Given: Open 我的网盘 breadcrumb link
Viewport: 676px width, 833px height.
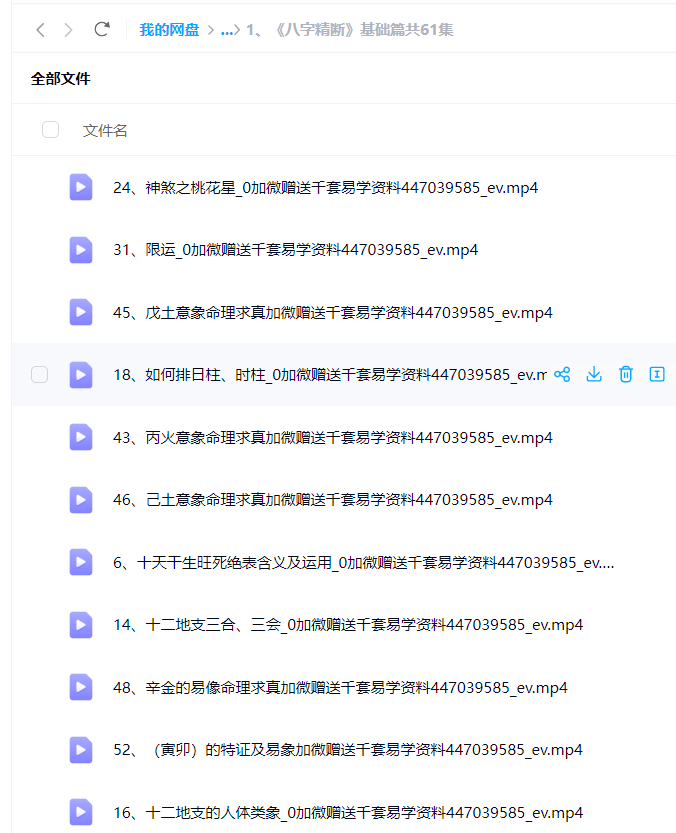Looking at the screenshot, I should click(169, 30).
